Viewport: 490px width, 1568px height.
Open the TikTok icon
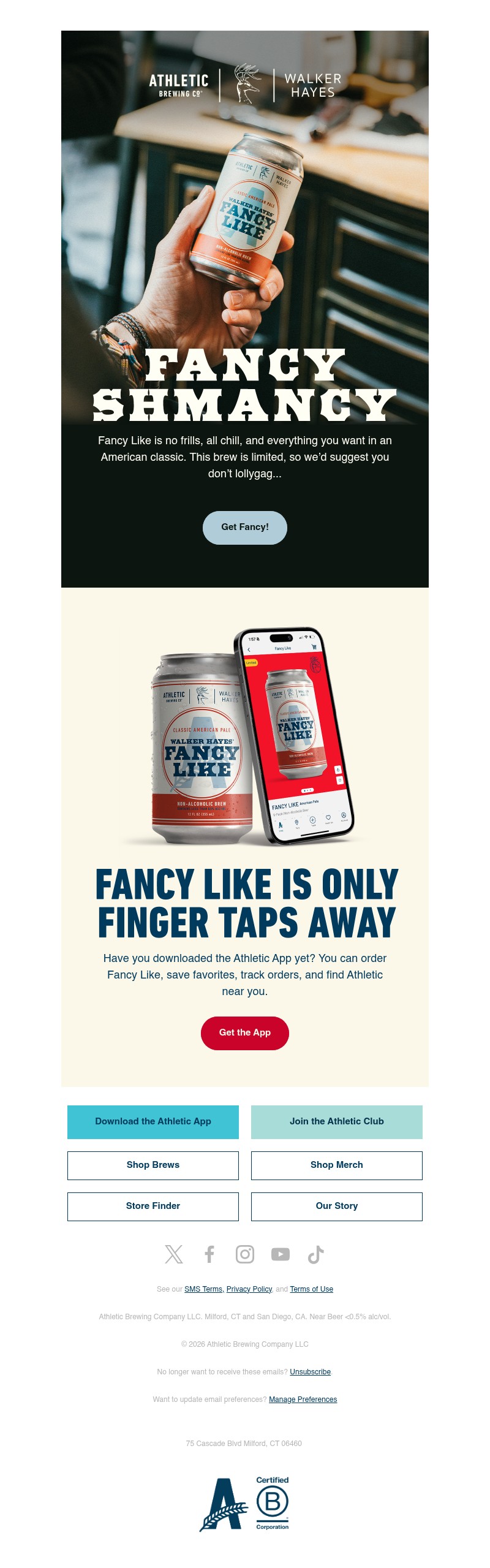[315, 1254]
